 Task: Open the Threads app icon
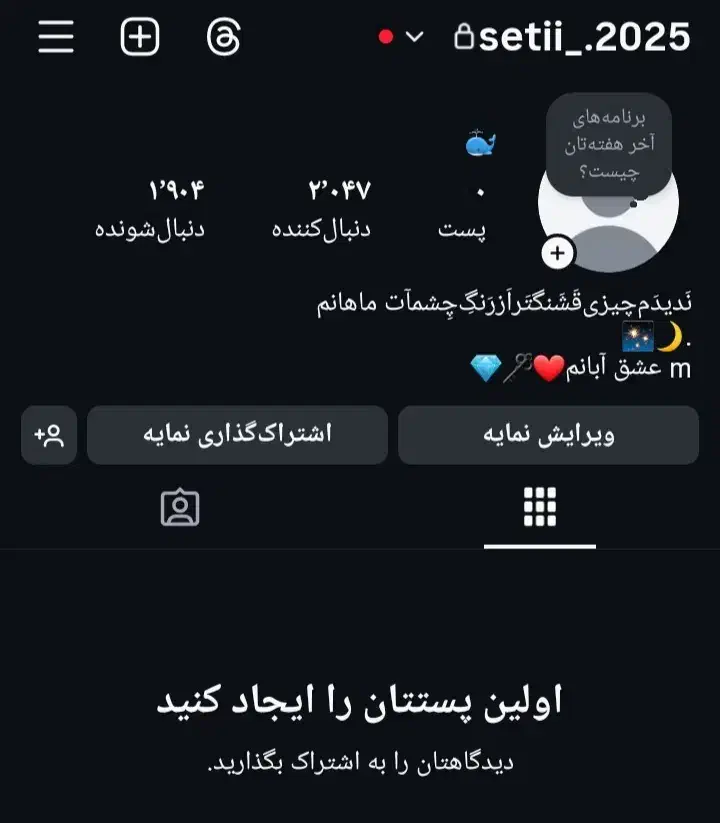click(222, 38)
